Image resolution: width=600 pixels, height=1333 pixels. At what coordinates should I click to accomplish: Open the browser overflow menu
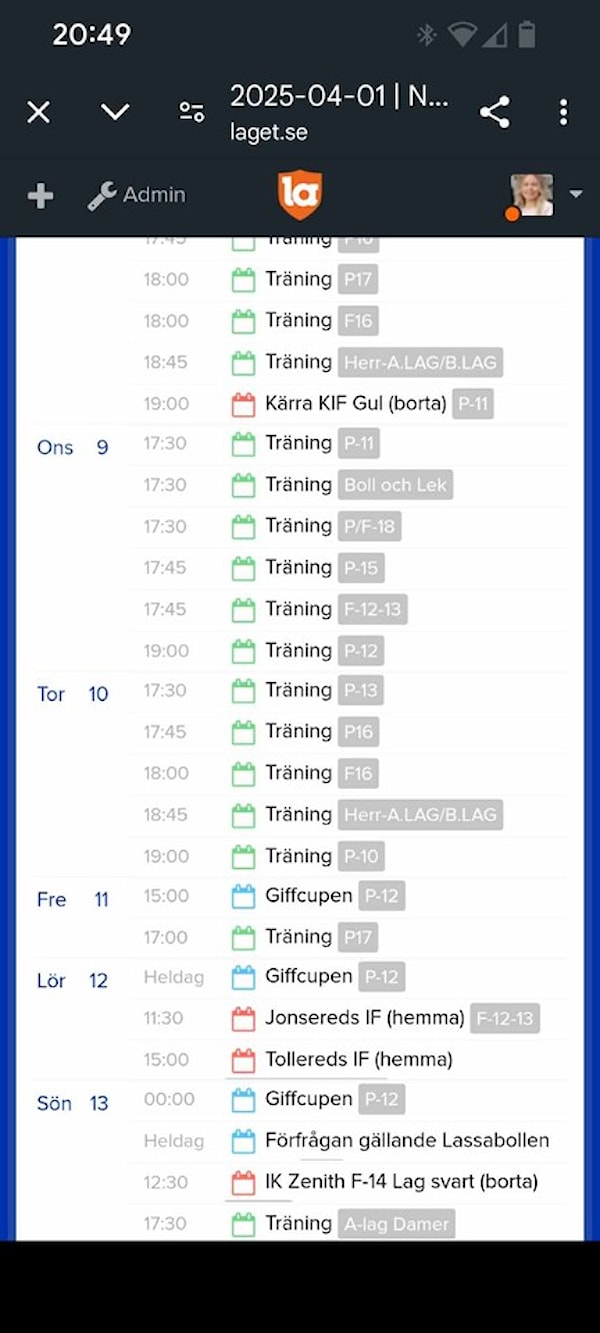[564, 112]
